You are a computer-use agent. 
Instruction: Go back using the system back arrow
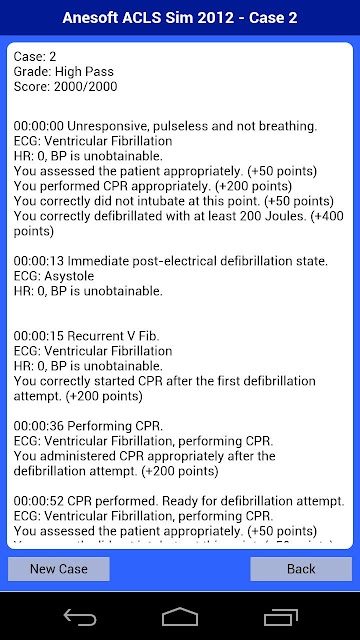click(x=80, y=617)
